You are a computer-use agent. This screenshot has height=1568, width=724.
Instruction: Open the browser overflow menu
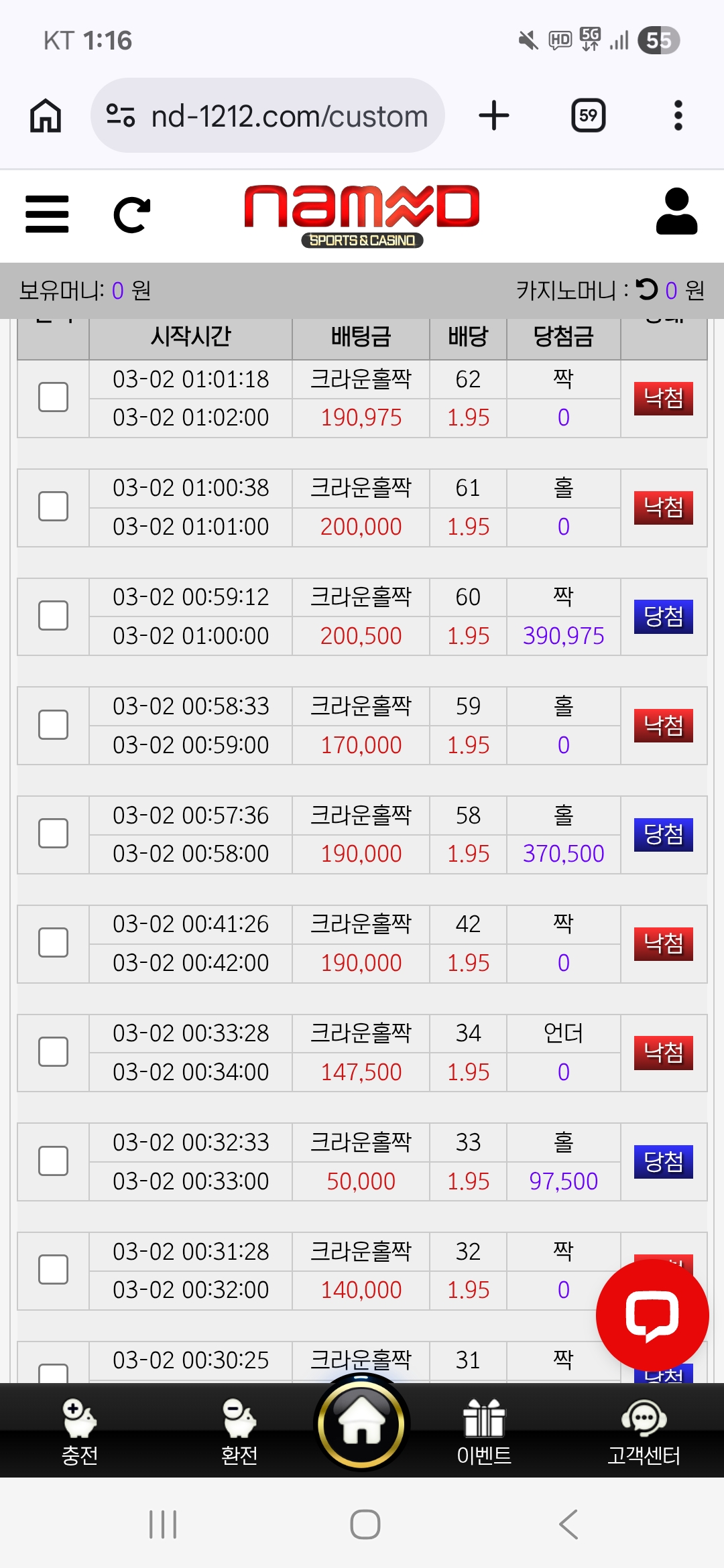(x=678, y=115)
